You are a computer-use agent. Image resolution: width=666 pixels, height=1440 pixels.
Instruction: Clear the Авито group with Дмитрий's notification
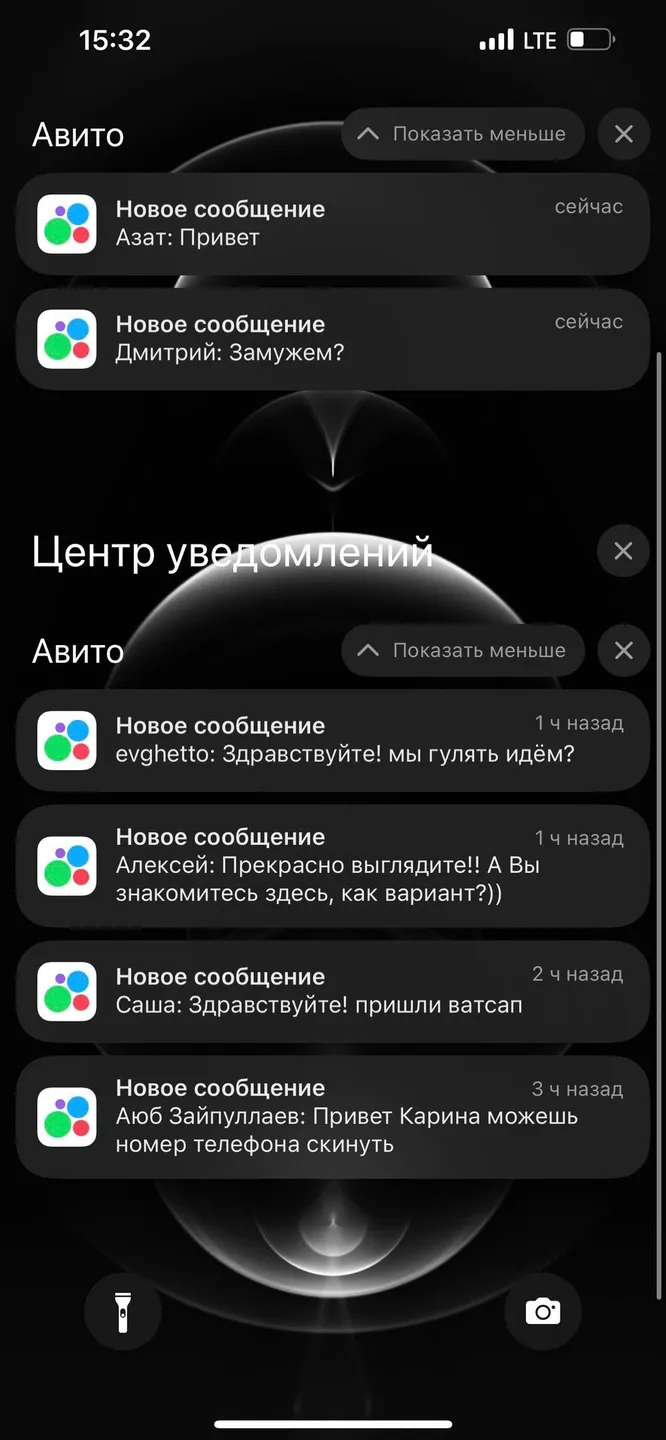tap(624, 134)
